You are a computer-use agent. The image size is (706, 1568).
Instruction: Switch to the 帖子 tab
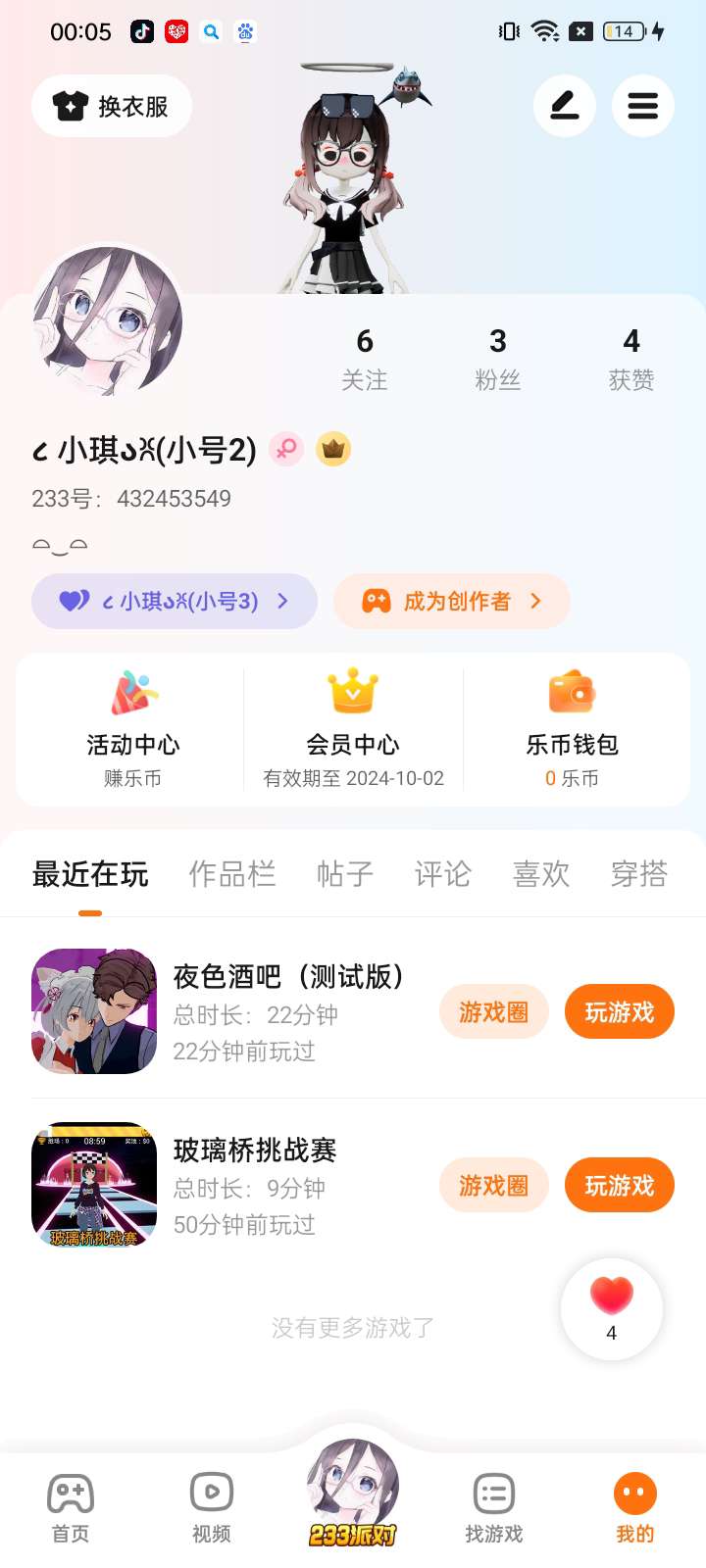[x=345, y=873]
